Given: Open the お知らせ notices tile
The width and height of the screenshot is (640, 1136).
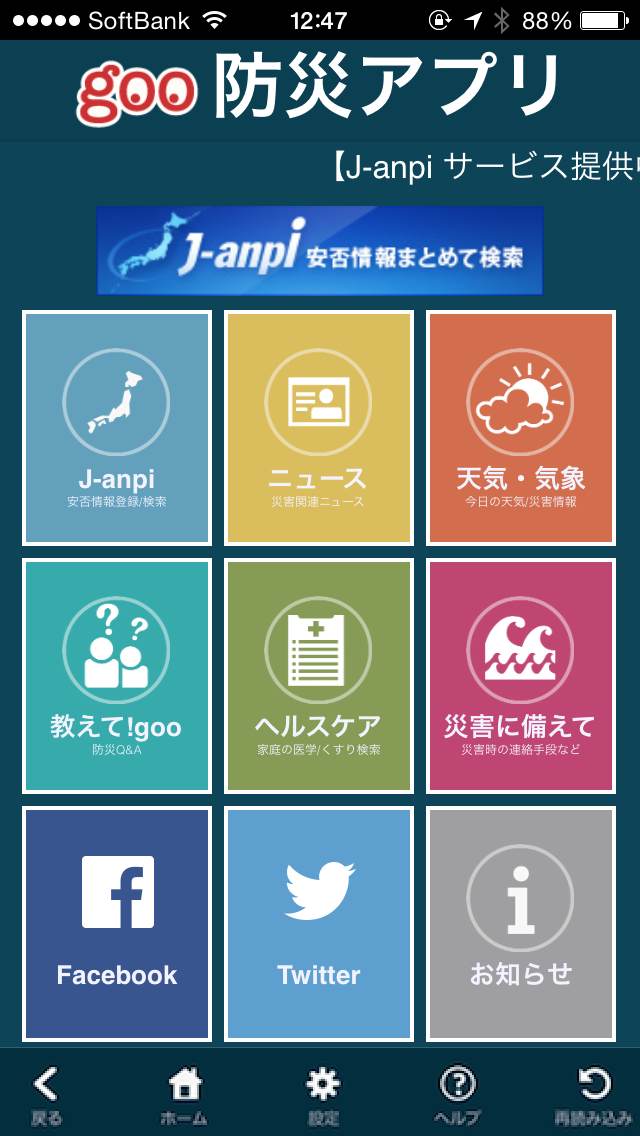Looking at the screenshot, I should tap(520, 924).
